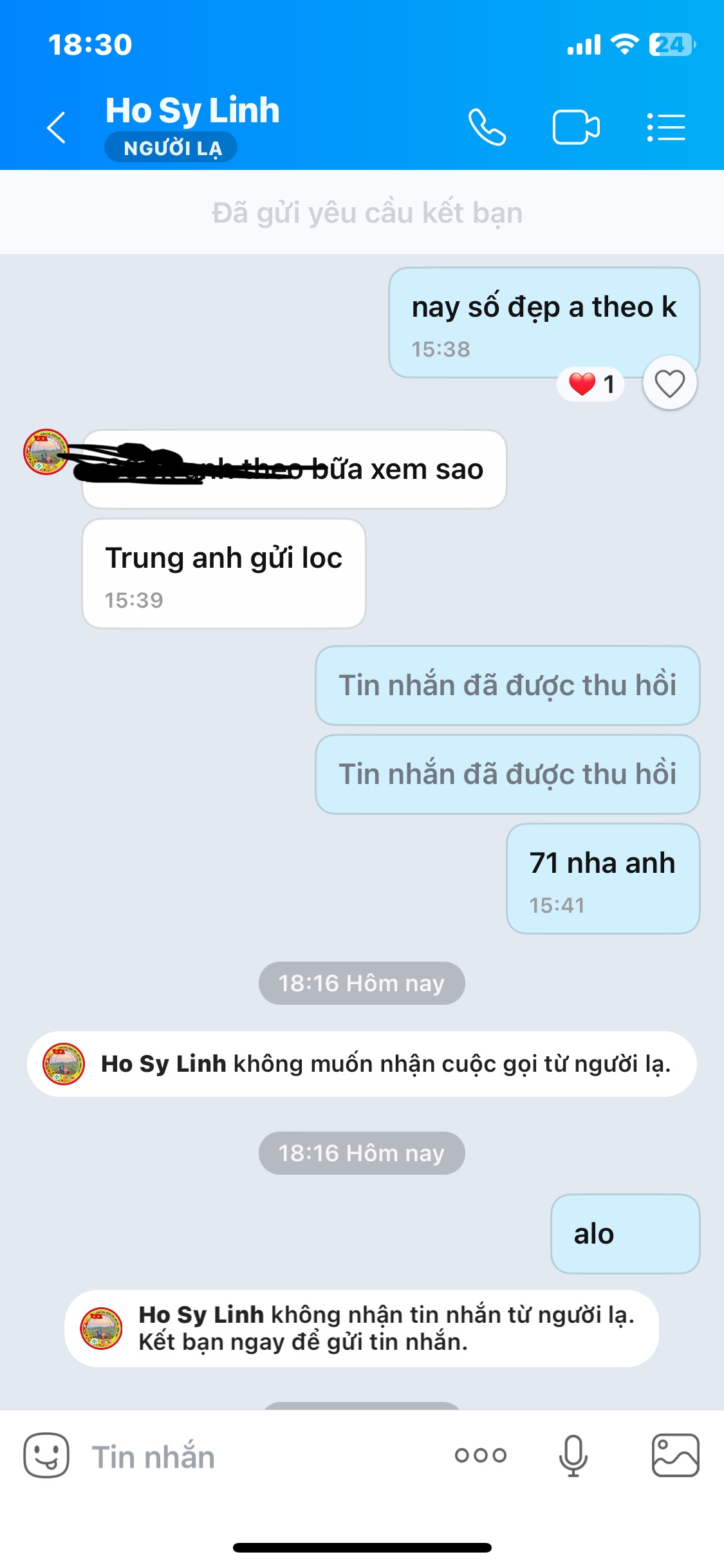The image size is (724, 1568).
Task: Go back from Ho Sy Linh chat
Action: point(57,127)
